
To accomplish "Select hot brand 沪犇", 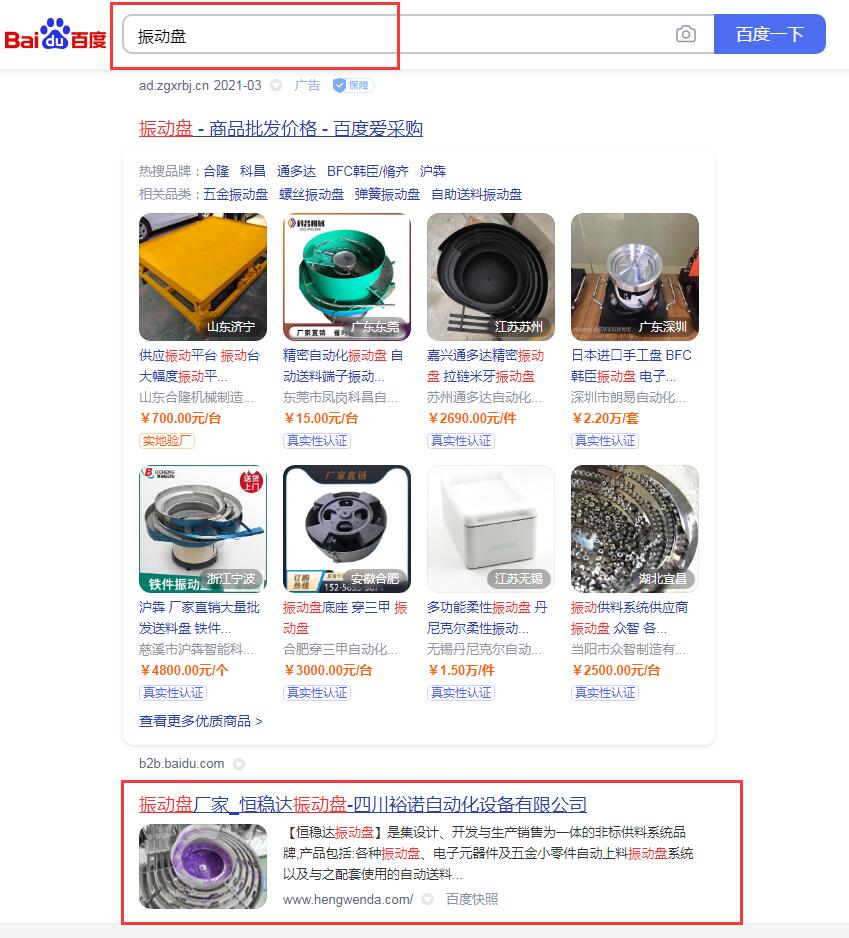I will 433,171.
